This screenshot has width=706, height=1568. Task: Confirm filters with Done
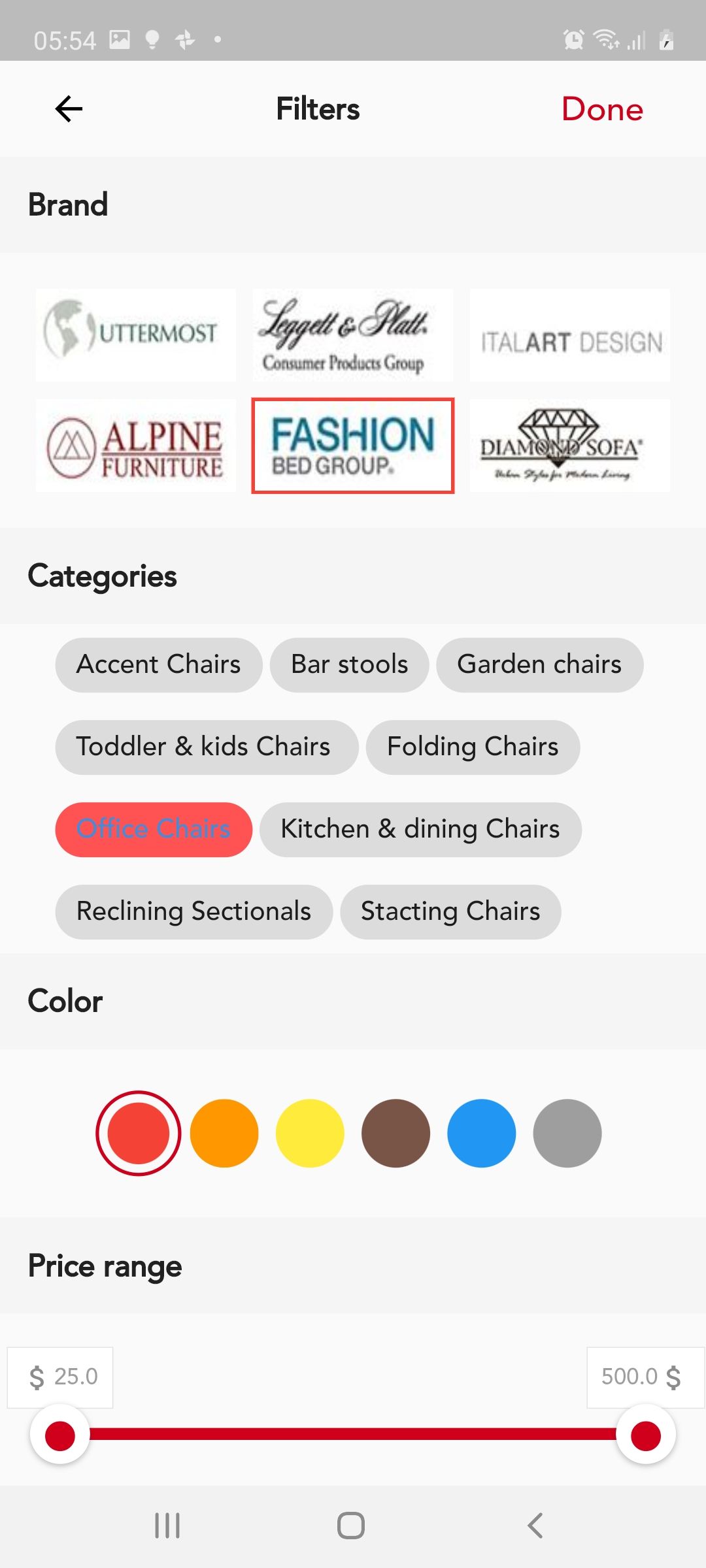pos(602,109)
